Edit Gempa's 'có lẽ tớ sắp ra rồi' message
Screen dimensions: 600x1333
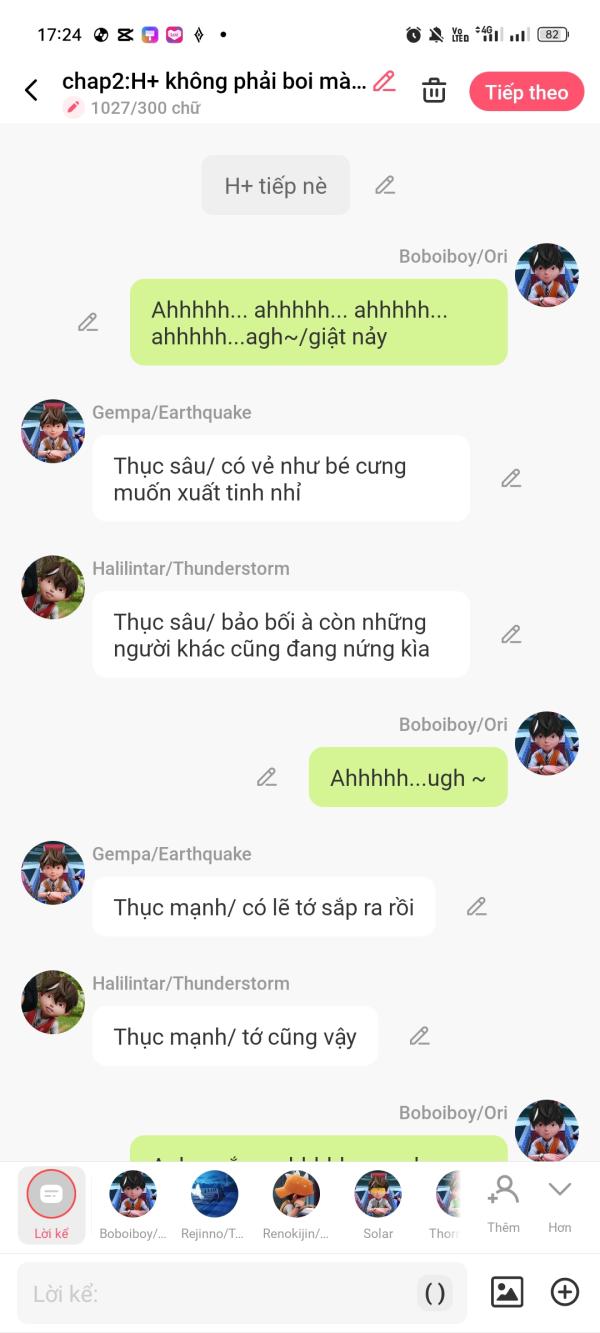pos(477,907)
